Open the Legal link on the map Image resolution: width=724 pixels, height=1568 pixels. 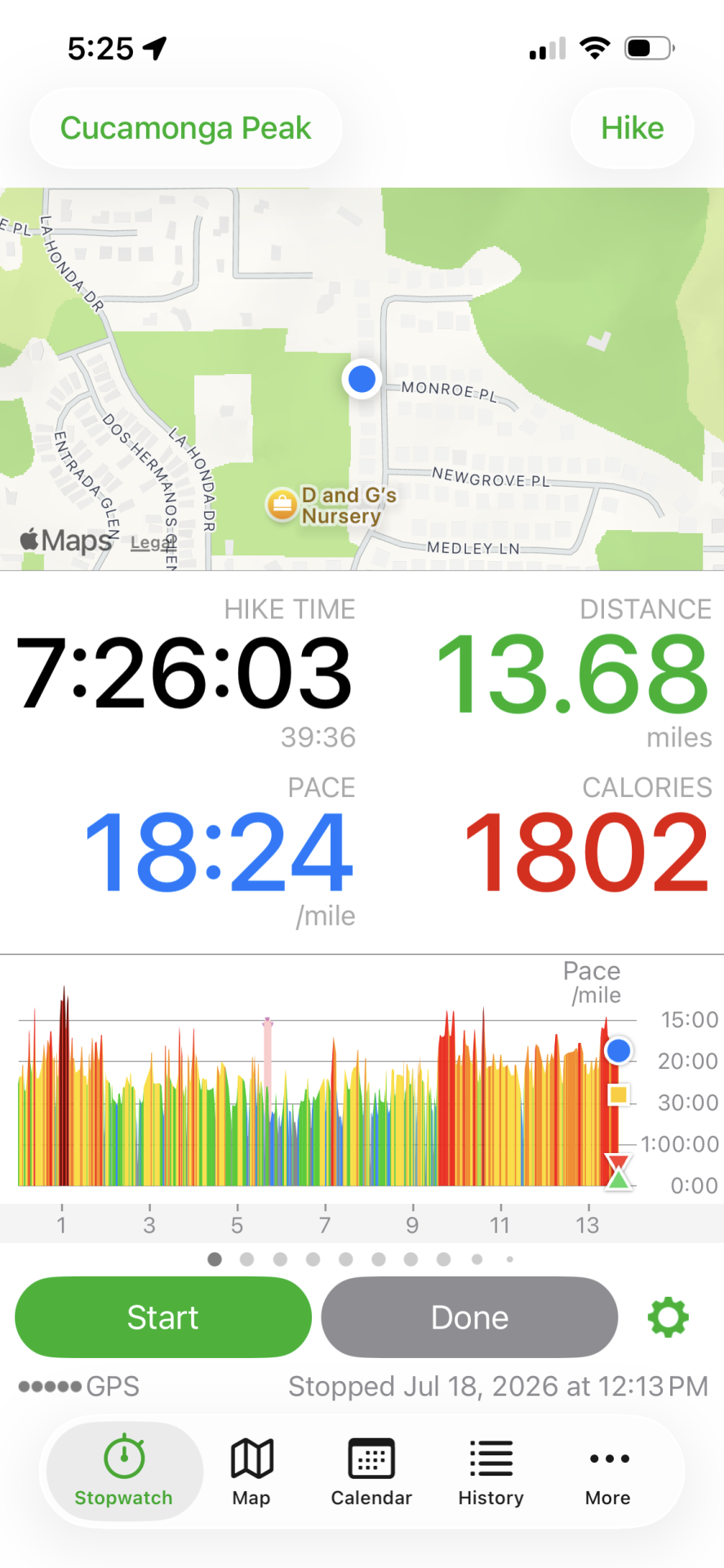click(153, 542)
